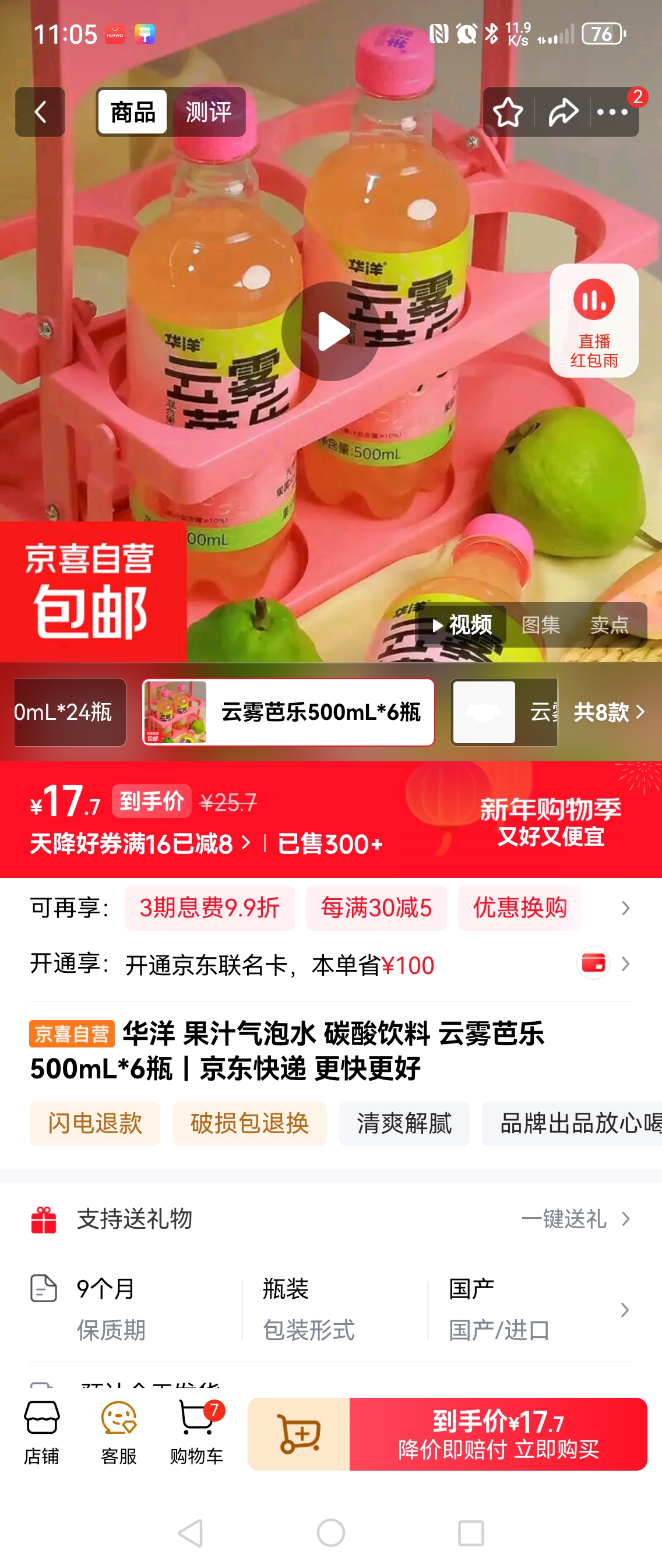The height and width of the screenshot is (1568, 662).
Task: Go back using the top-left arrow
Action: pos(40,112)
